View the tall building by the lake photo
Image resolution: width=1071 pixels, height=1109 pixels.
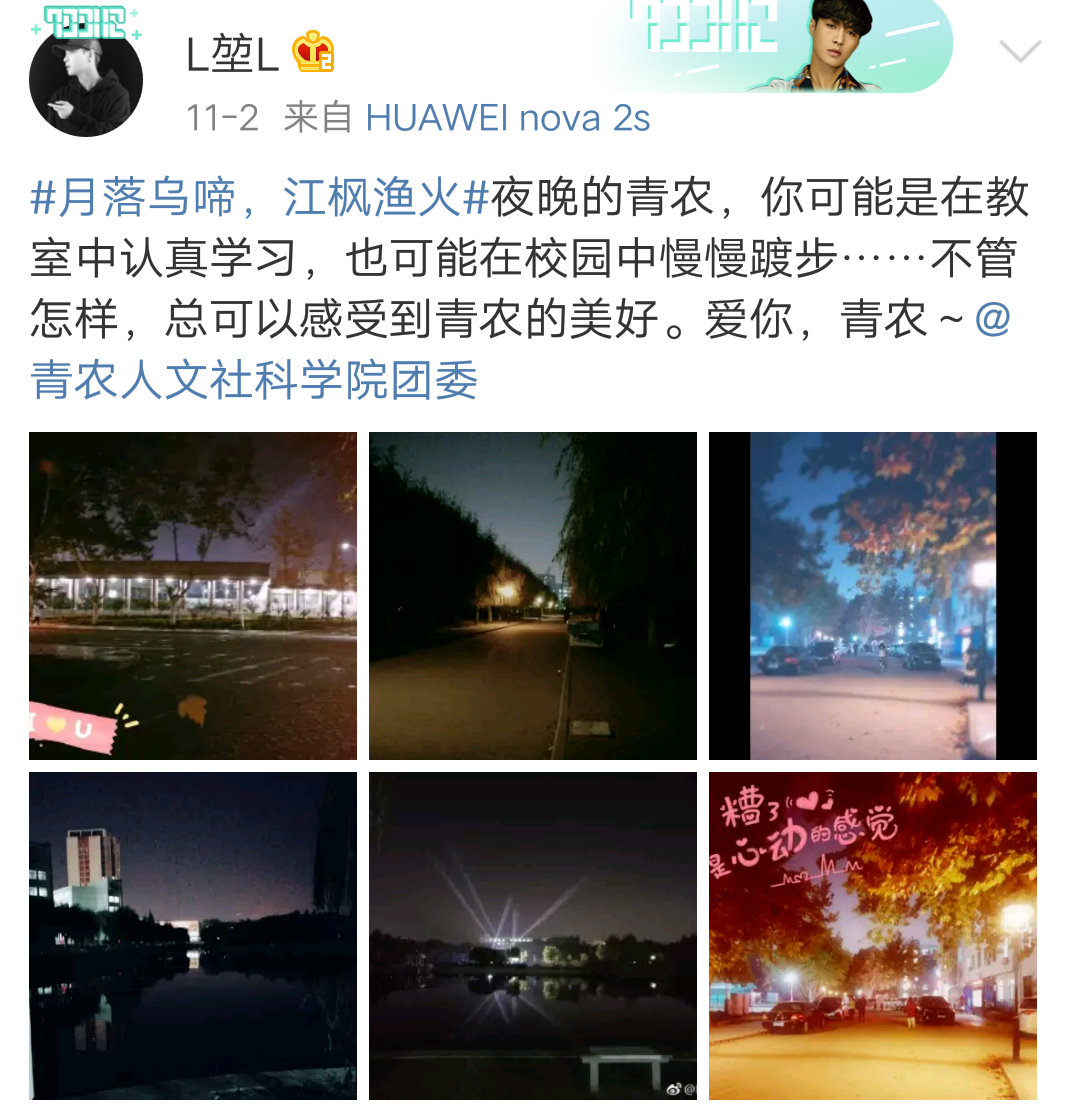[x=193, y=936]
